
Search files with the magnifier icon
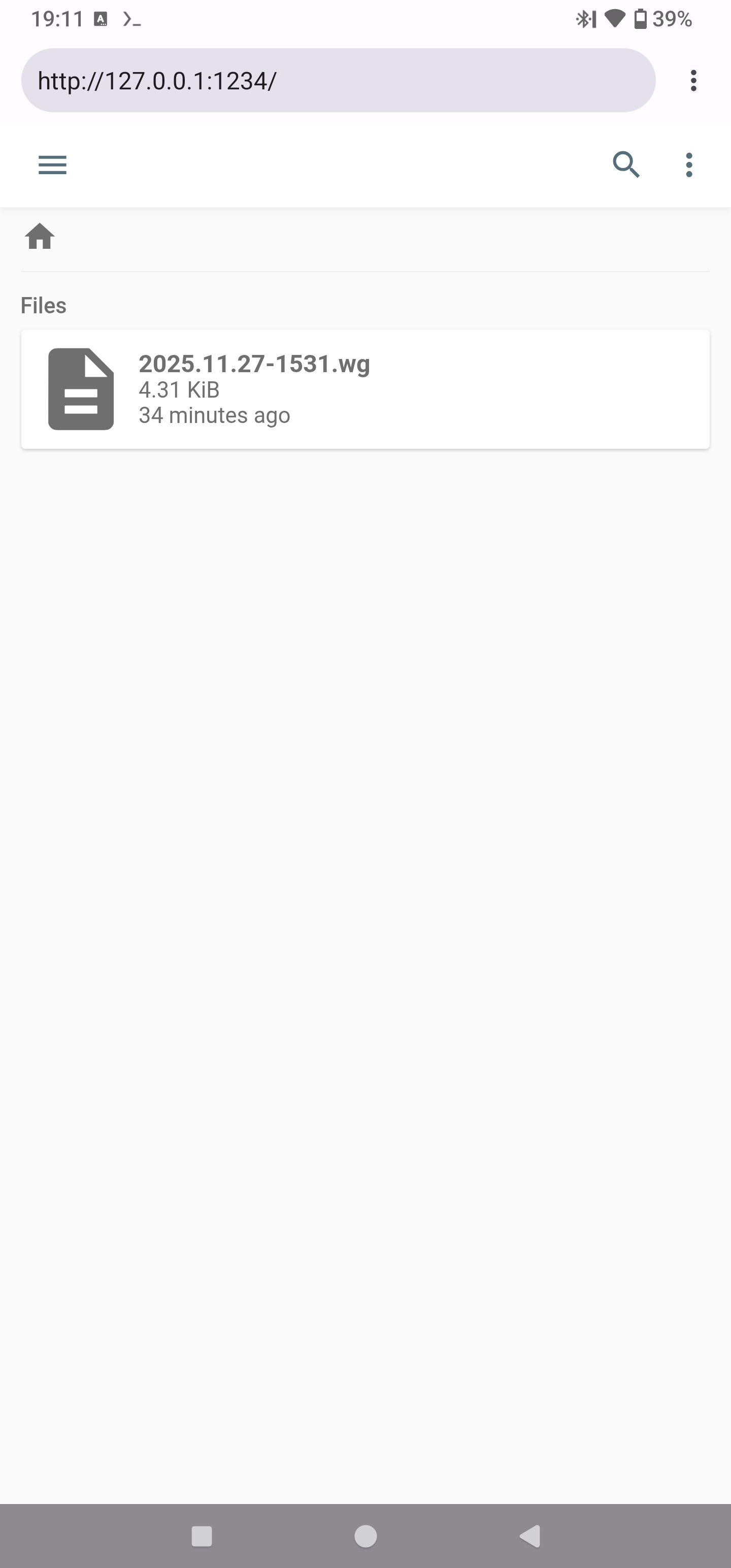626,165
